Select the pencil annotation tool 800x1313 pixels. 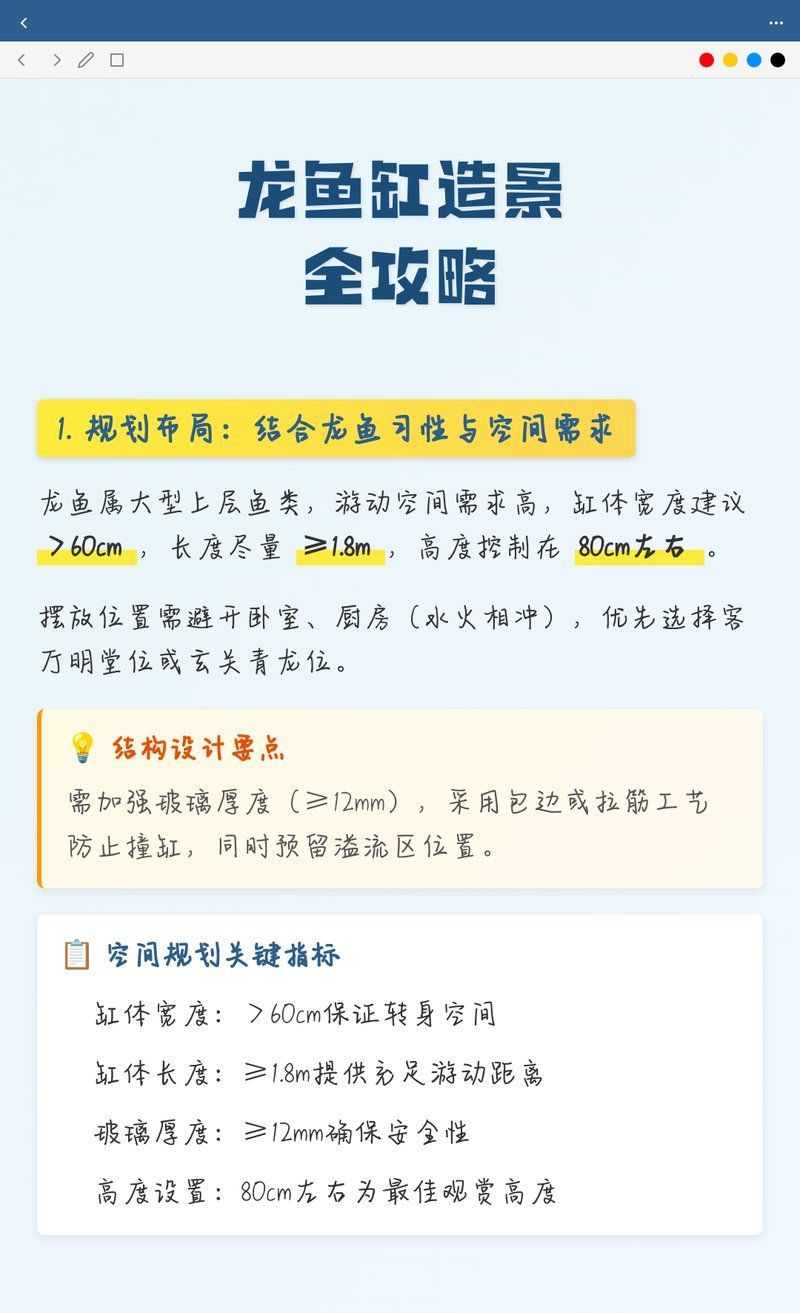pyautogui.click(x=85, y=60)
